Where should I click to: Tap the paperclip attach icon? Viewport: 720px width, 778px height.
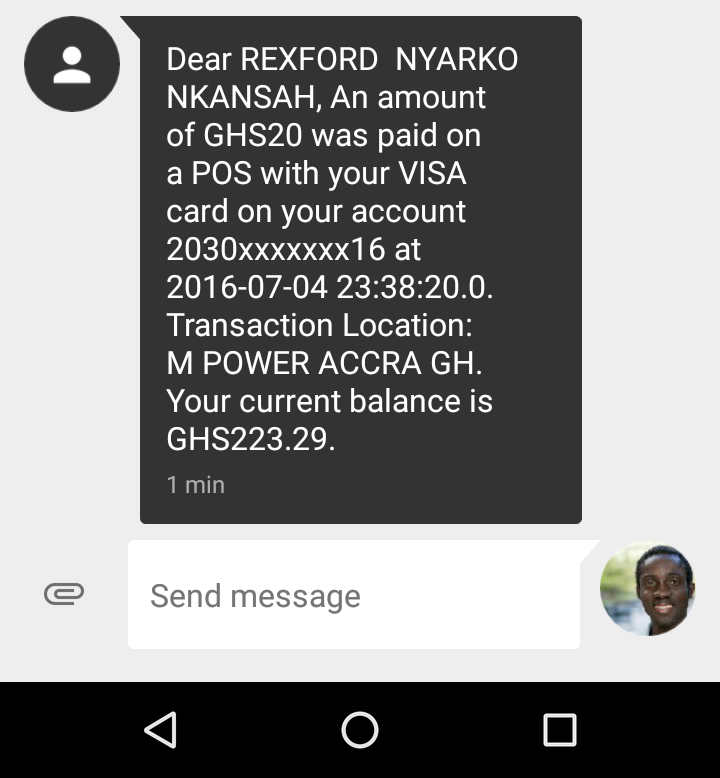[64, 594]
